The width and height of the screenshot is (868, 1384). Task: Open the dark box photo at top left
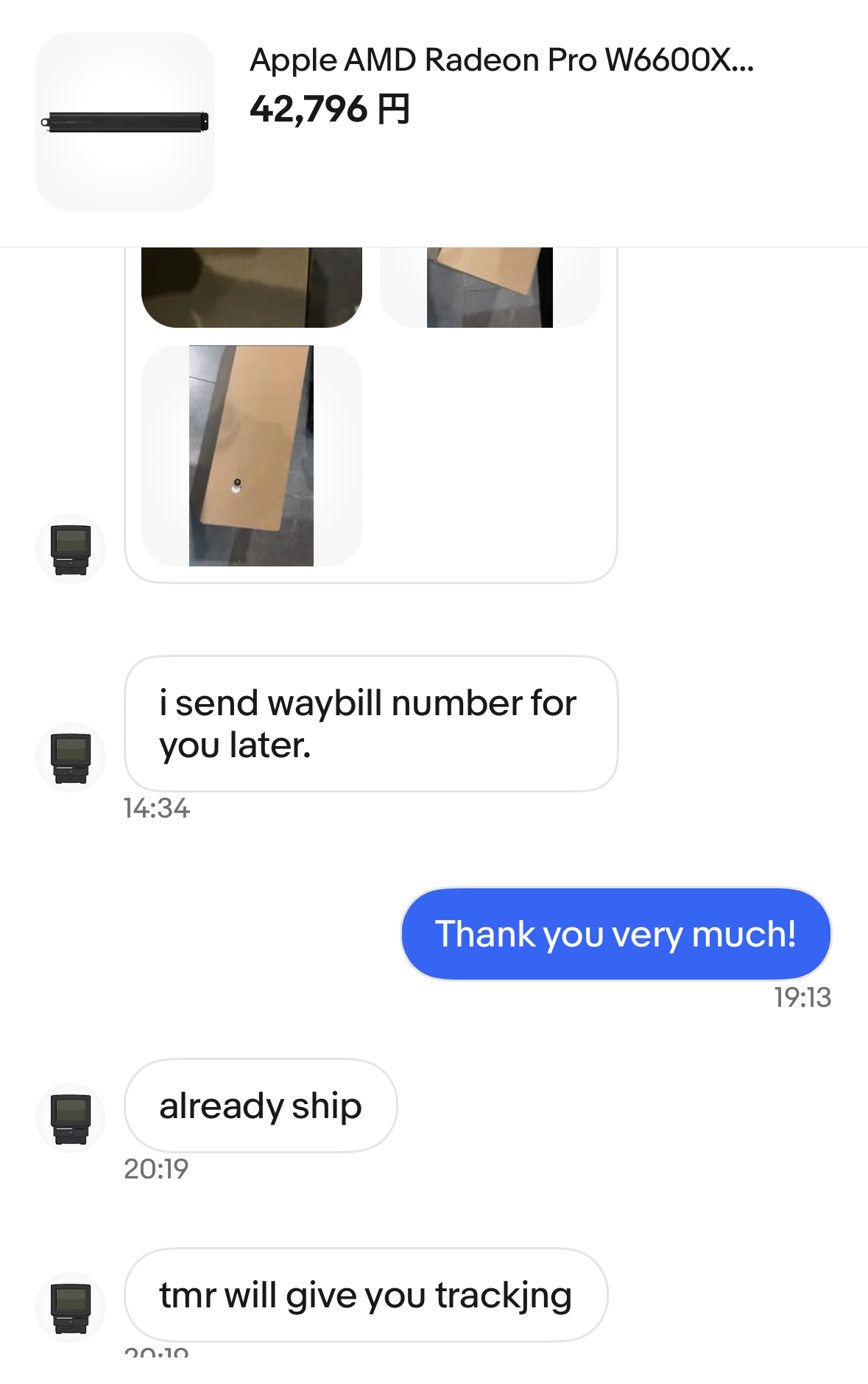point(251,287)
